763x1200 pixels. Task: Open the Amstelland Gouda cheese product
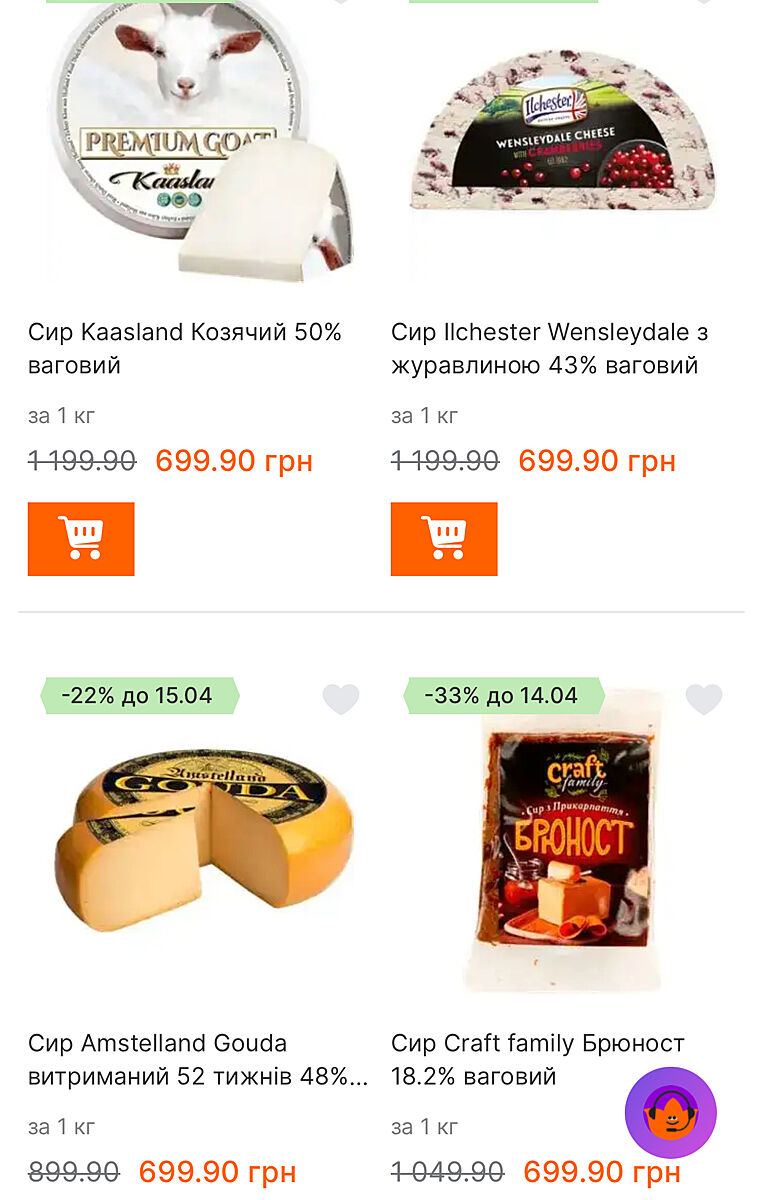(197, 1059)
